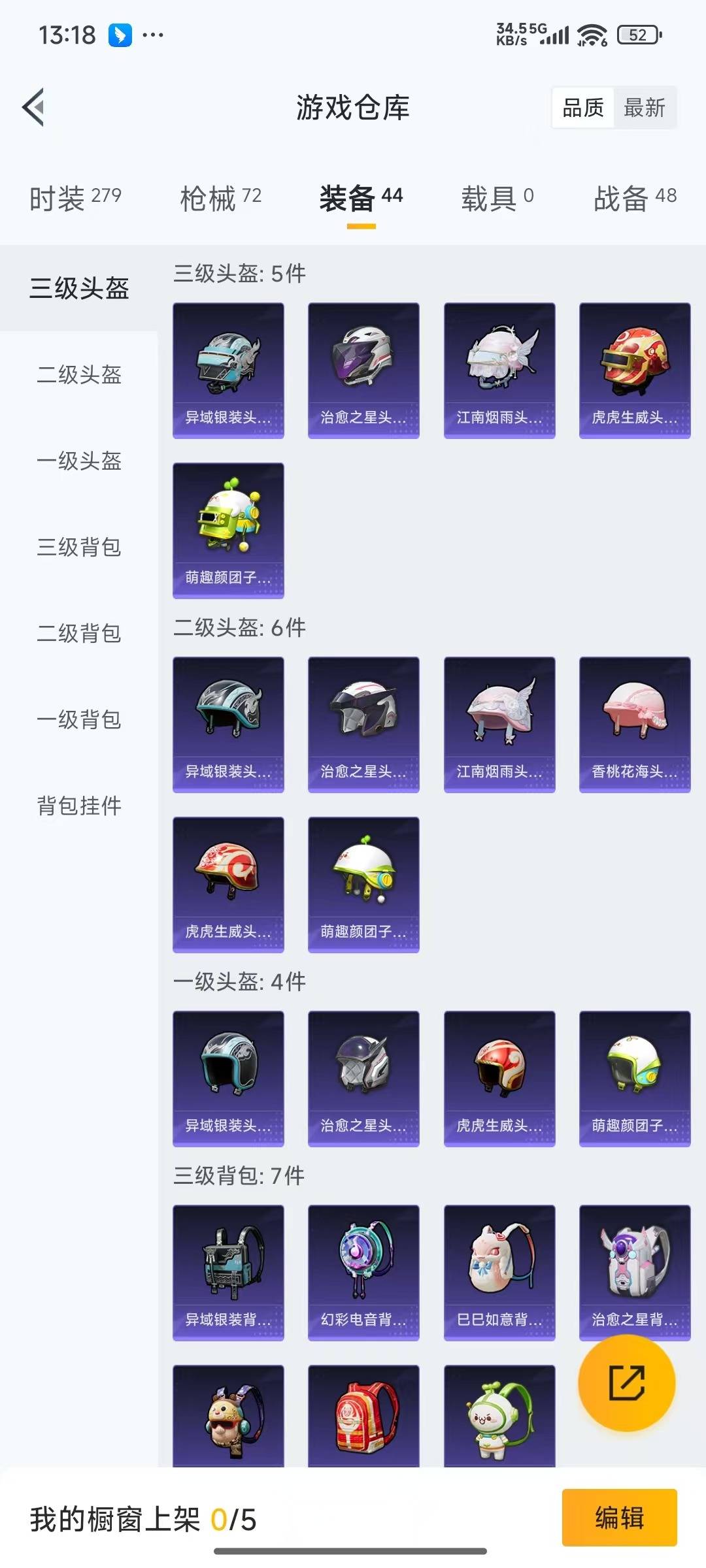This screenshot has width=706, height=1568.
Task: Switch to the 战备 tab
Action: pyautogui.click(x=634, y=197)
